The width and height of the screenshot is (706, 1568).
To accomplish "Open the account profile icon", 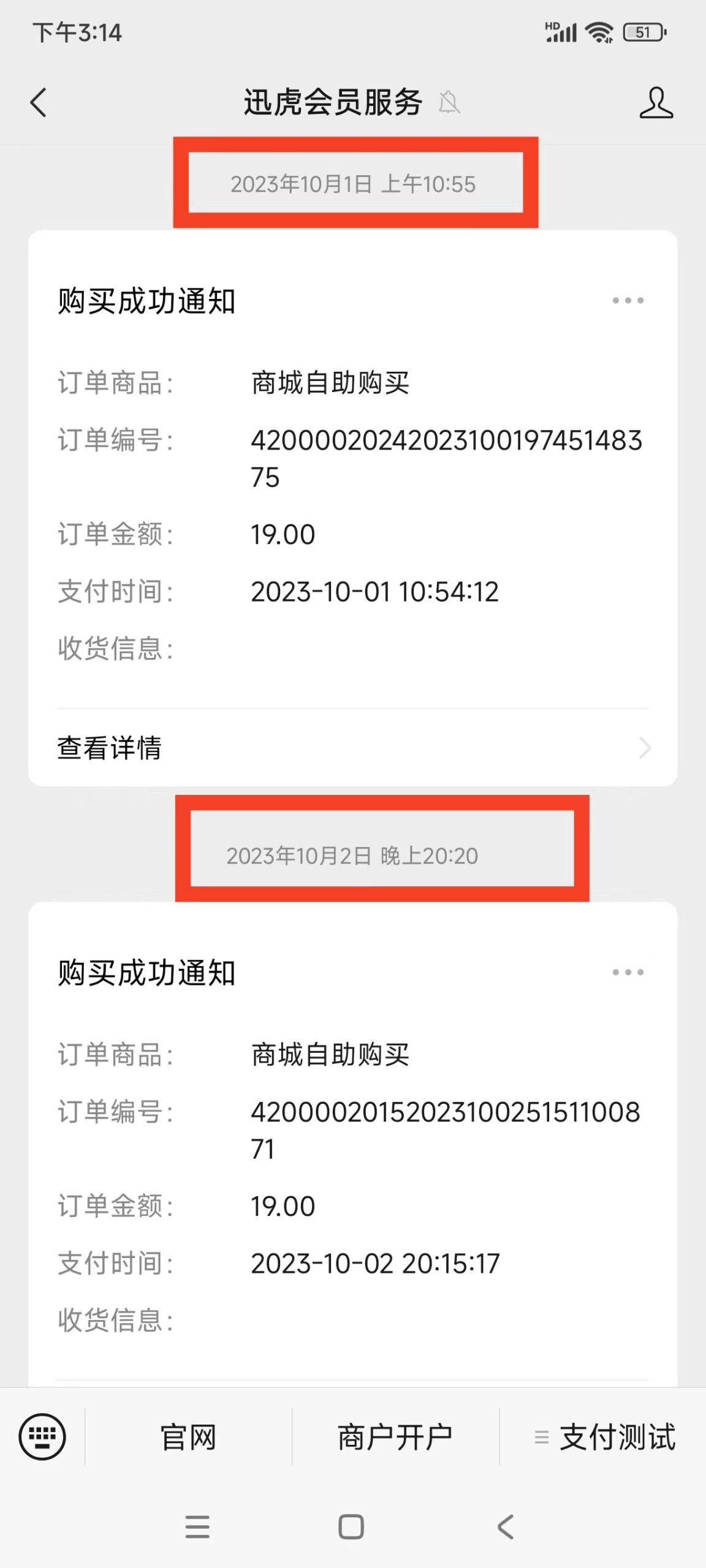I will (x=656, y=102).
